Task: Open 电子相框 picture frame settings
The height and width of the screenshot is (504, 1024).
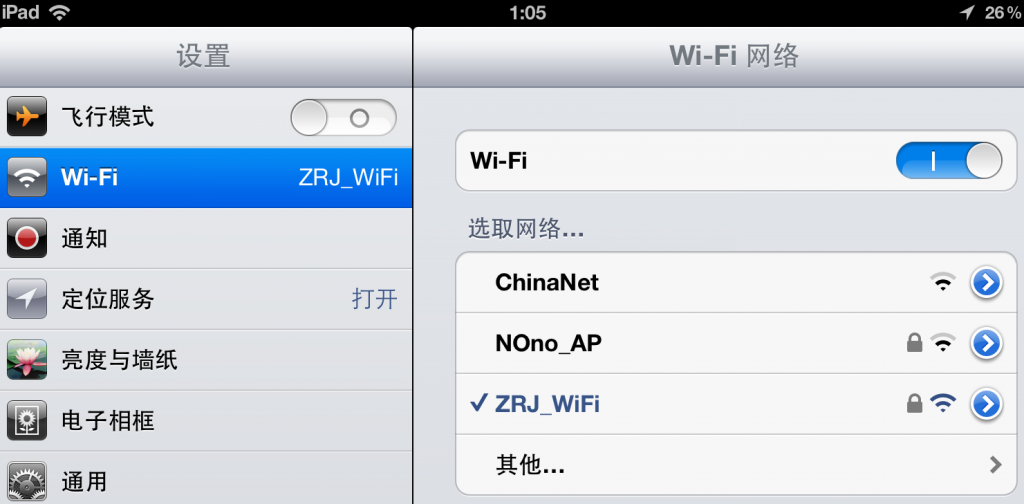Action: point(205,420)
